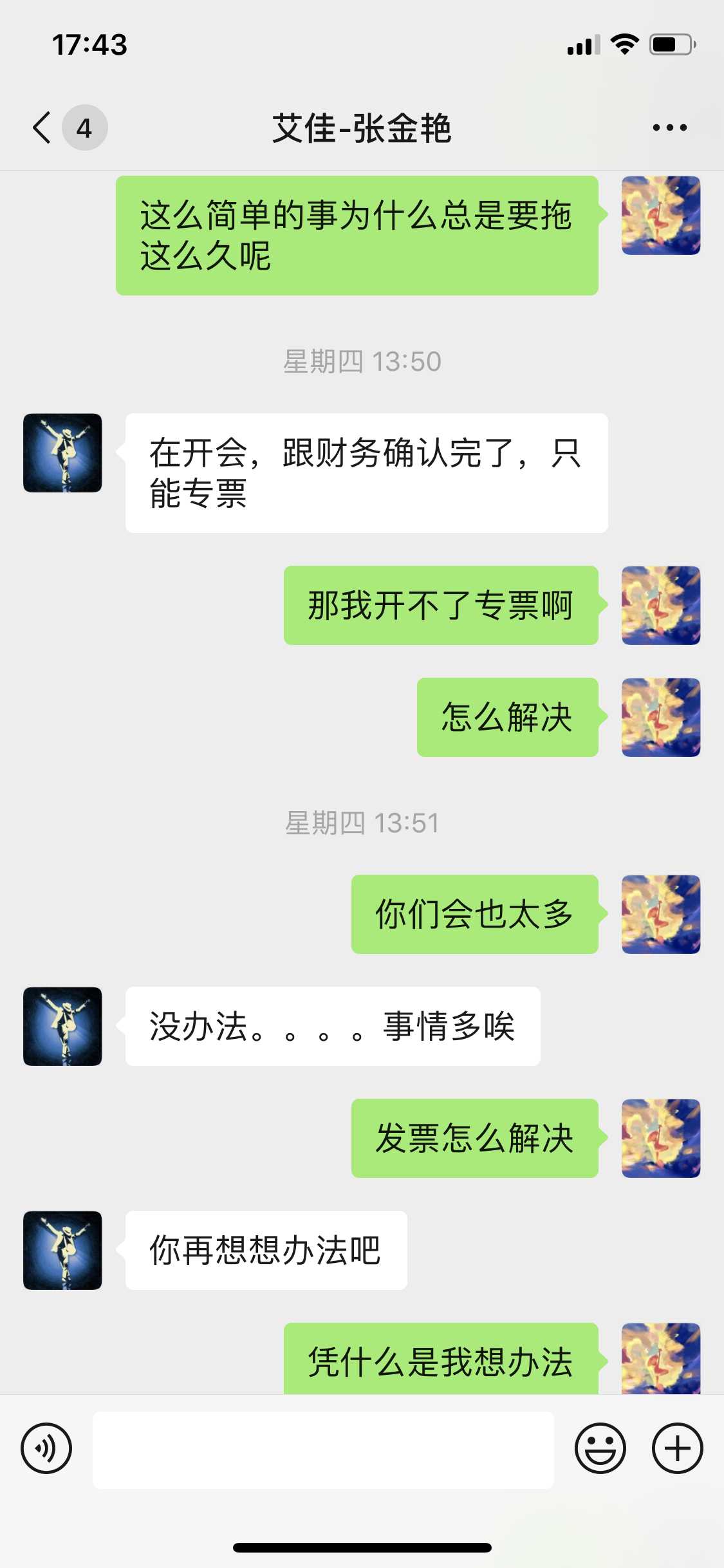This screenshot has width=724, height=1568.
Task: Go back to the chat list
Action: point(44,127)
